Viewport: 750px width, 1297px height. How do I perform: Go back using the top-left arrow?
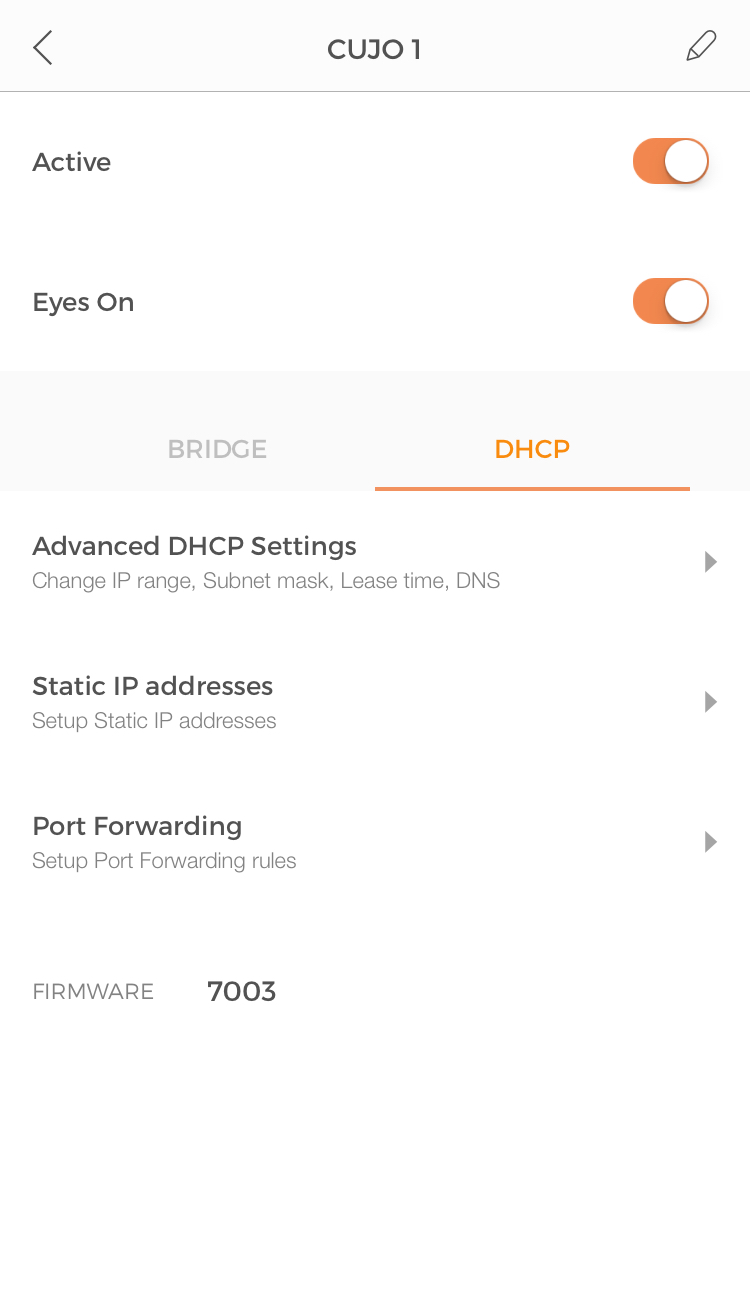click(42, 48)
